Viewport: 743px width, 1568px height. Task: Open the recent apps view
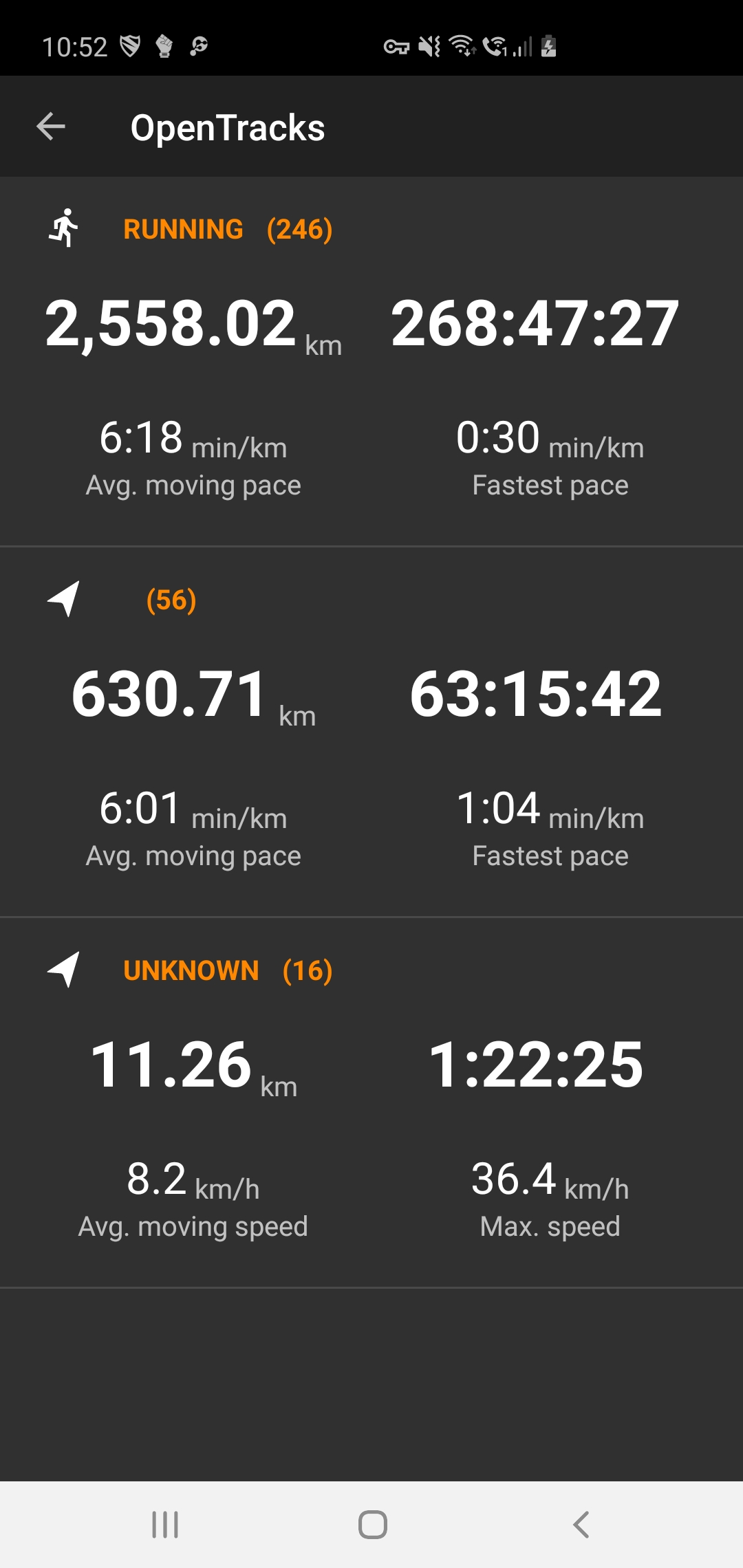pos(165,1525)
